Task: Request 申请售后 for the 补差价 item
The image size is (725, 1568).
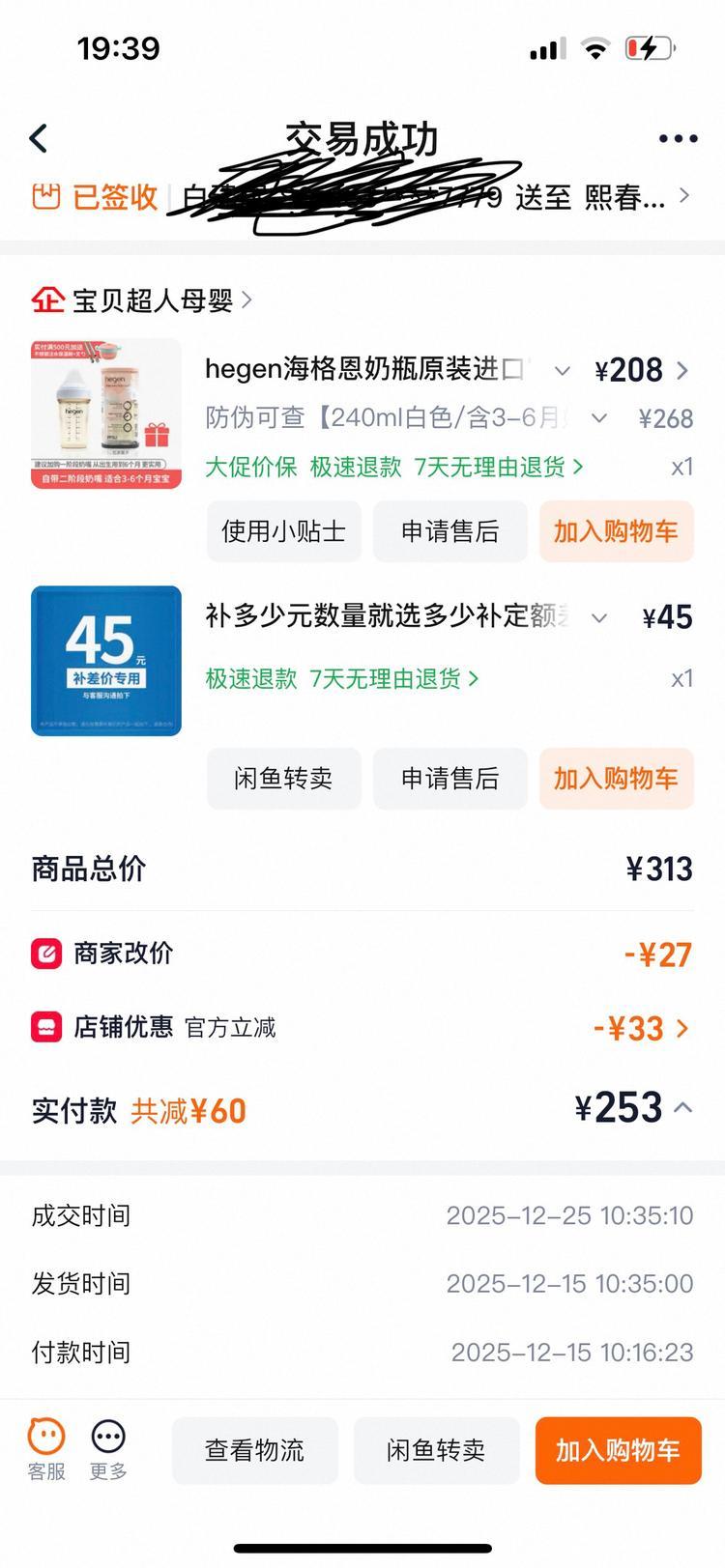Action: click(449, 779)
